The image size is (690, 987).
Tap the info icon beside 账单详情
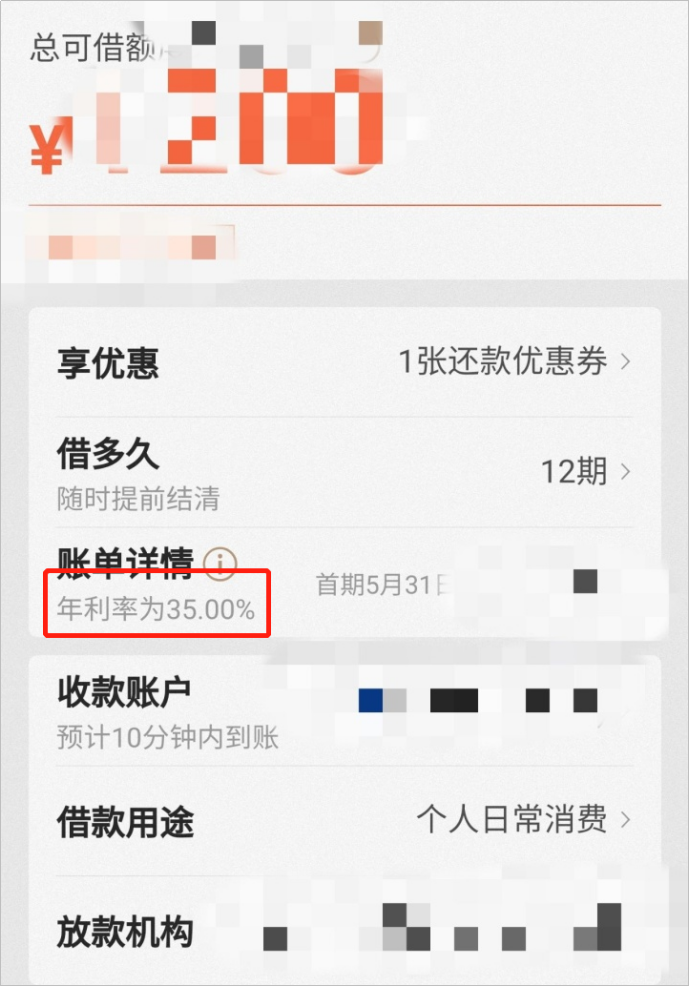[x=220, y=563]
